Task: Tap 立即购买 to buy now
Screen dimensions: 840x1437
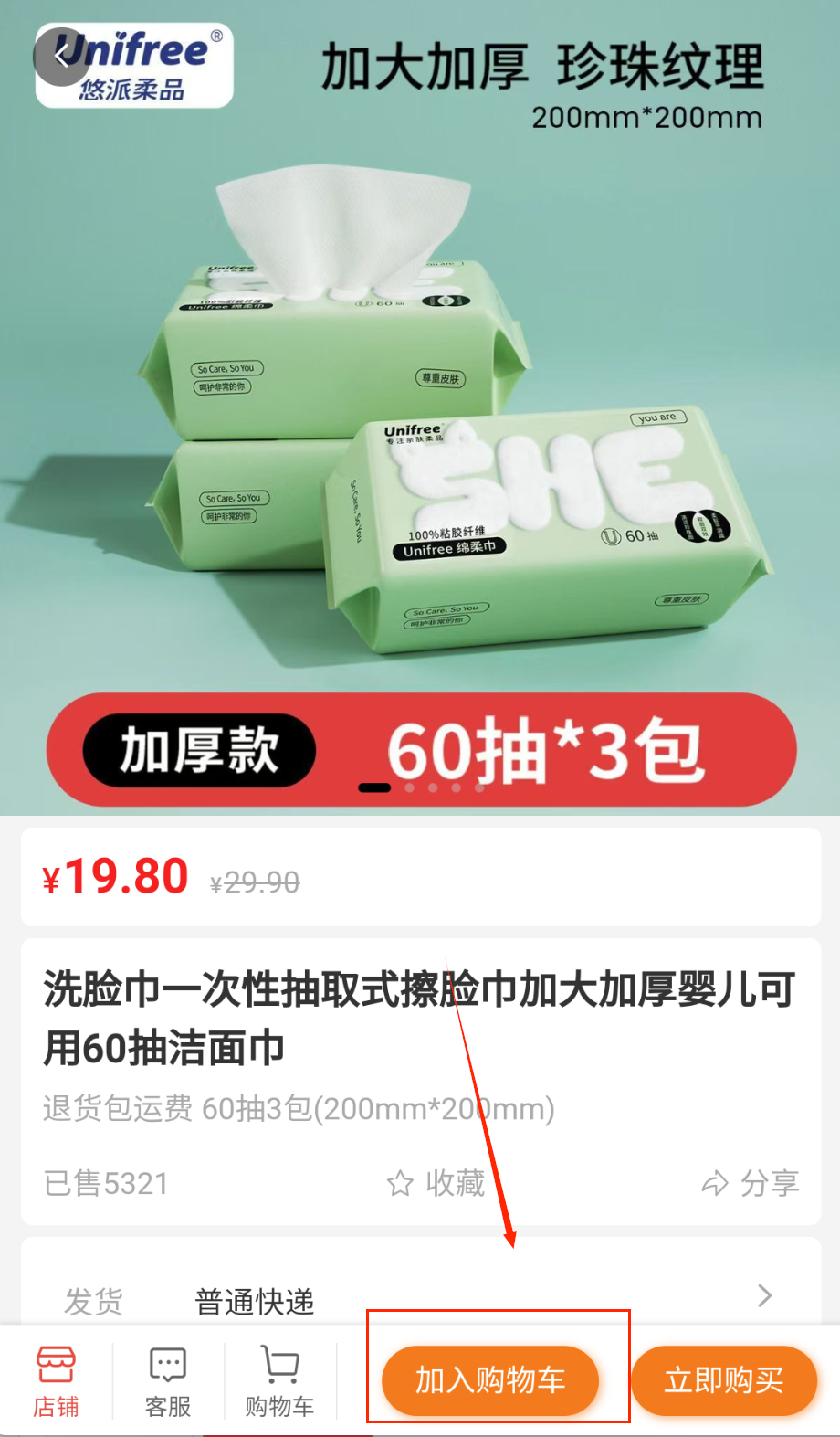Action: pyautogui.click(x=723, y=1380)
